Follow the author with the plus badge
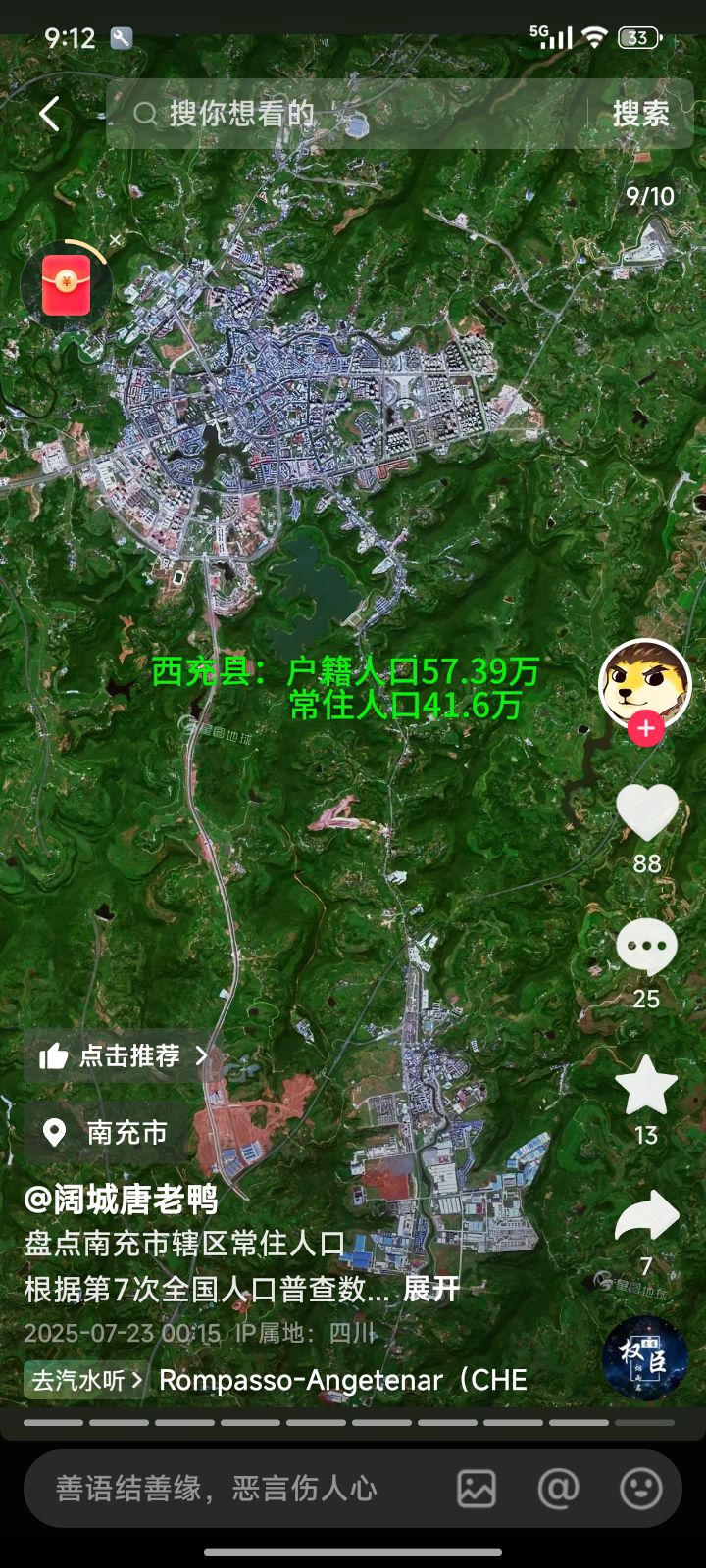Image resolution: width=706 pixels, height=1568 pixels. point(645,729)
